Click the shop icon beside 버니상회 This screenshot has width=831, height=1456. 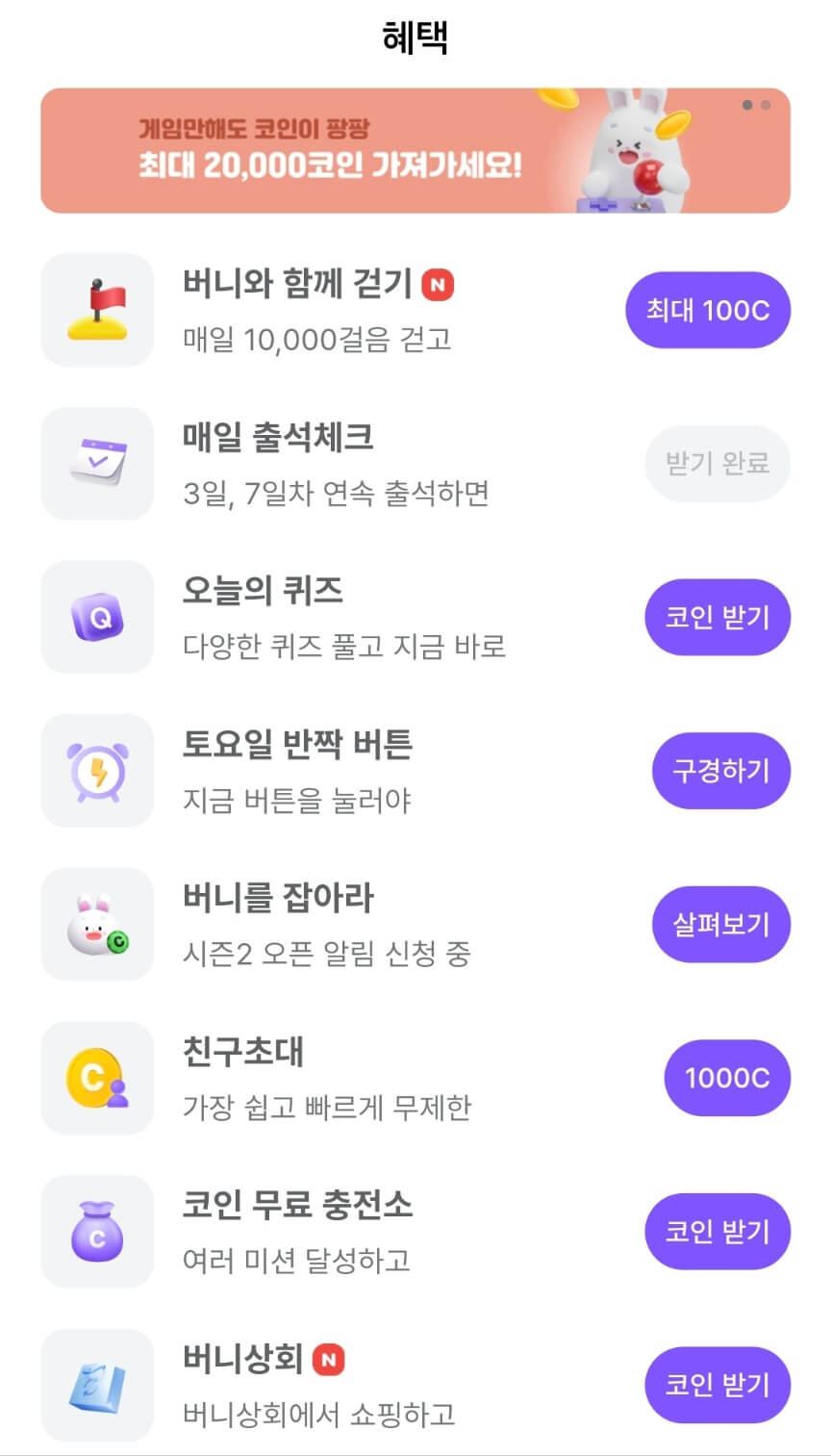[x=97, y=1385]
